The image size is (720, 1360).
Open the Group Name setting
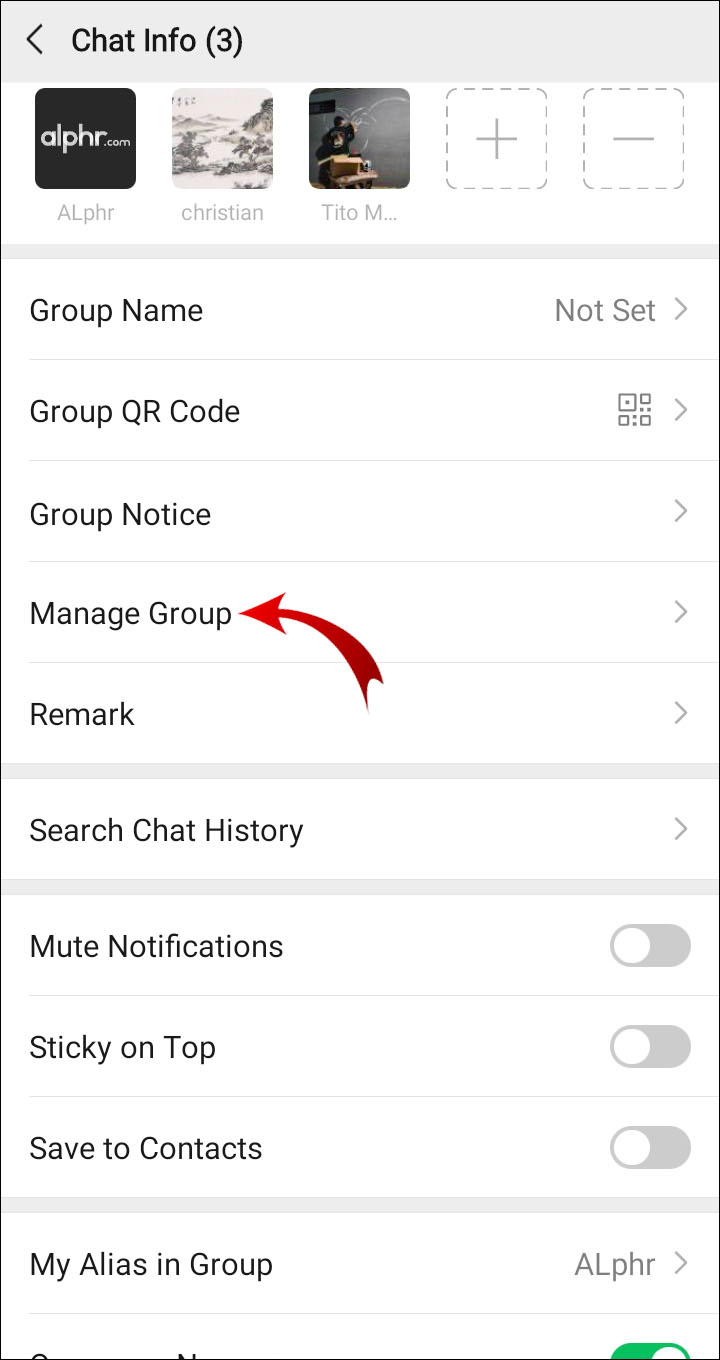(360, 310)
